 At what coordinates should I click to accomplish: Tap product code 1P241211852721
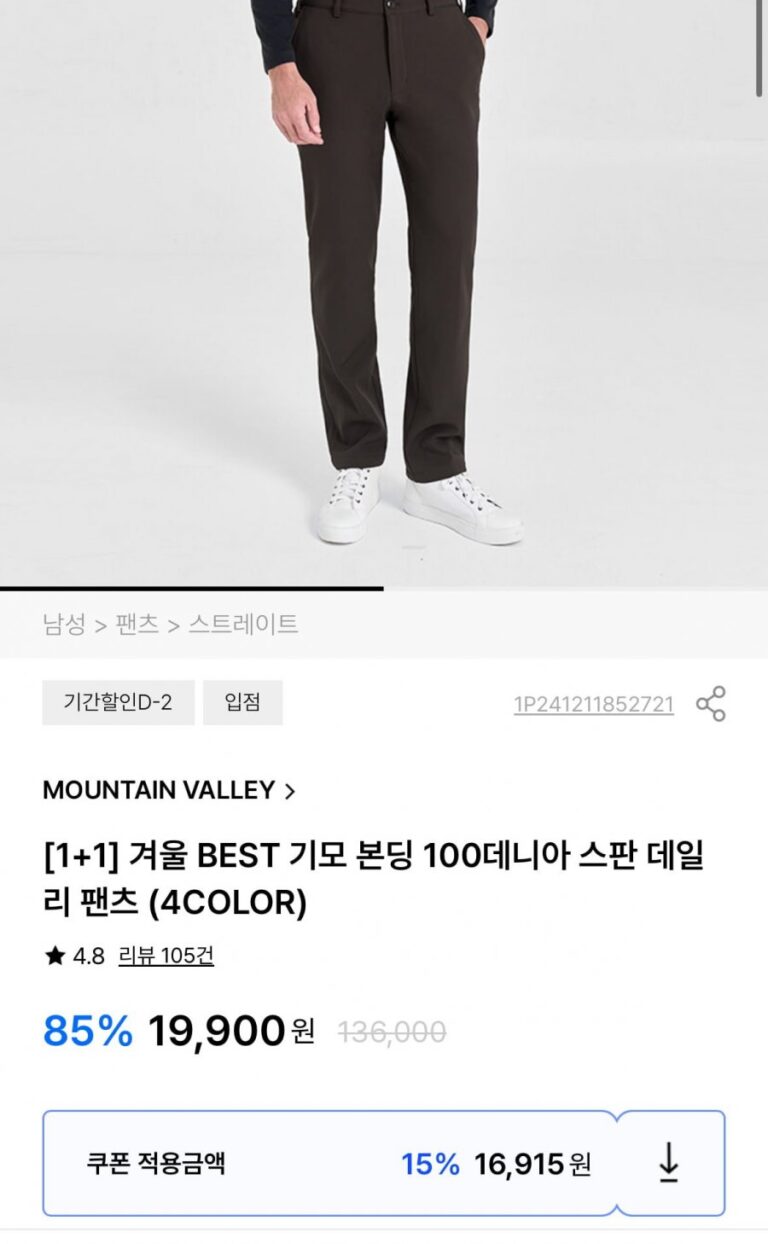click(x=593, y=704)
